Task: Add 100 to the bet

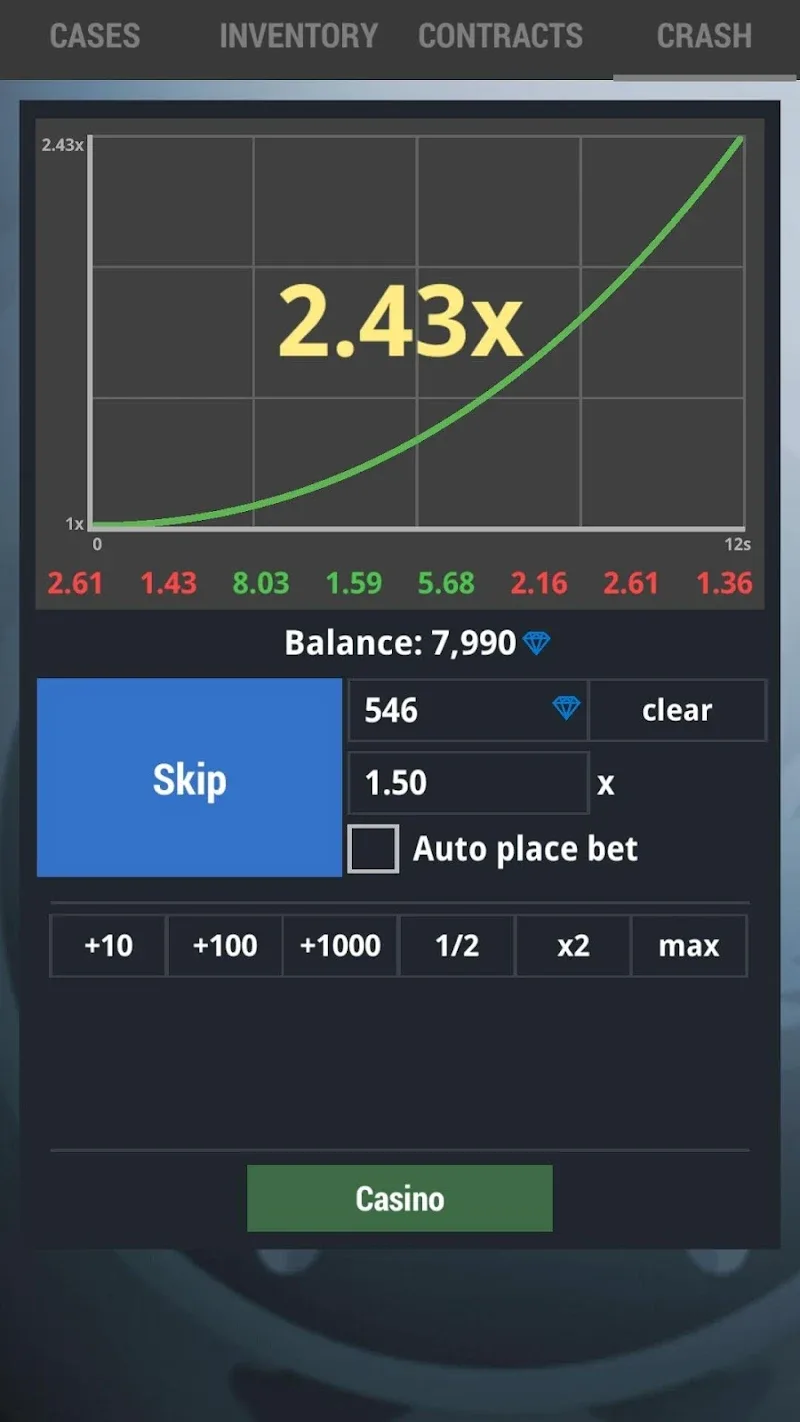Action: pos(225,946)
